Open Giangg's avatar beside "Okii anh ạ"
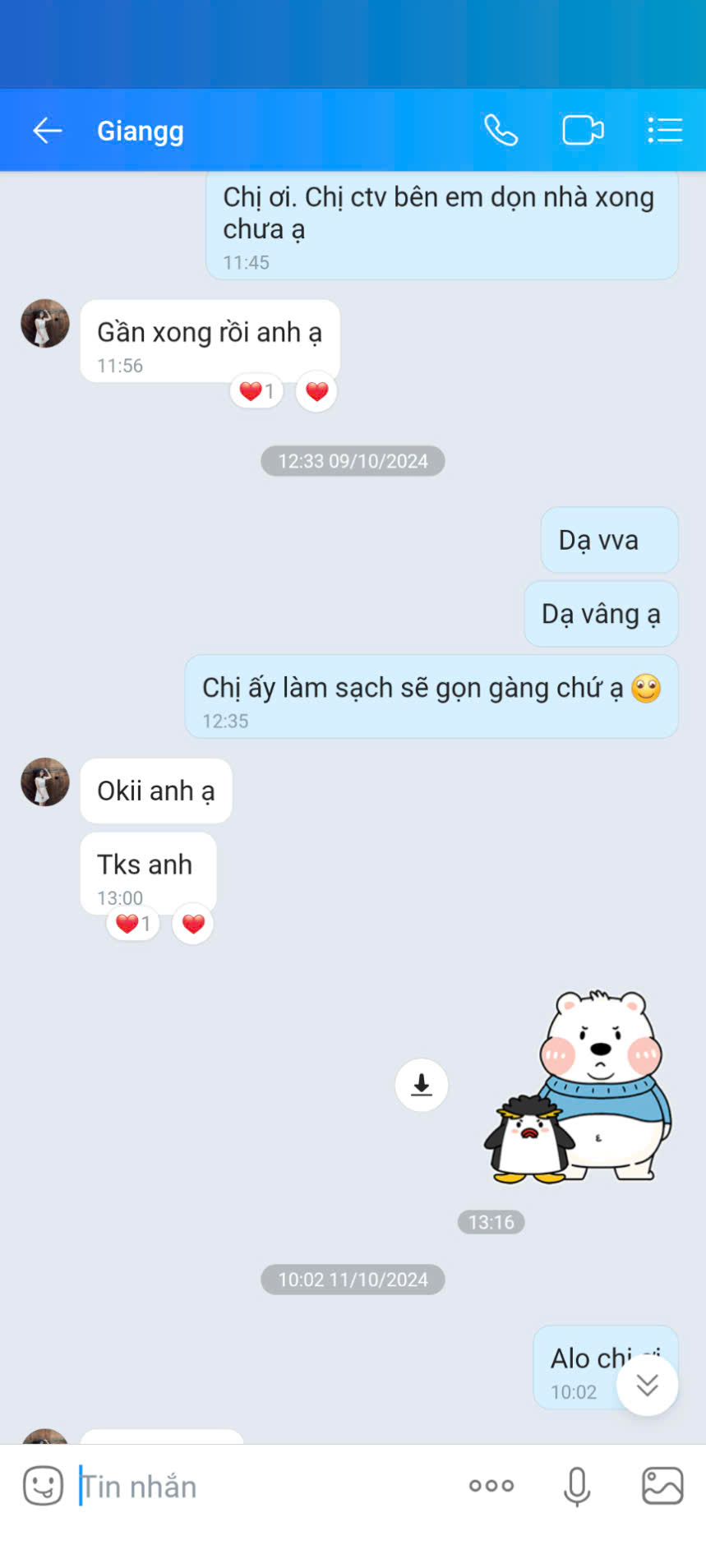Viewport: 706px width, 1568px height. (45, 782)
